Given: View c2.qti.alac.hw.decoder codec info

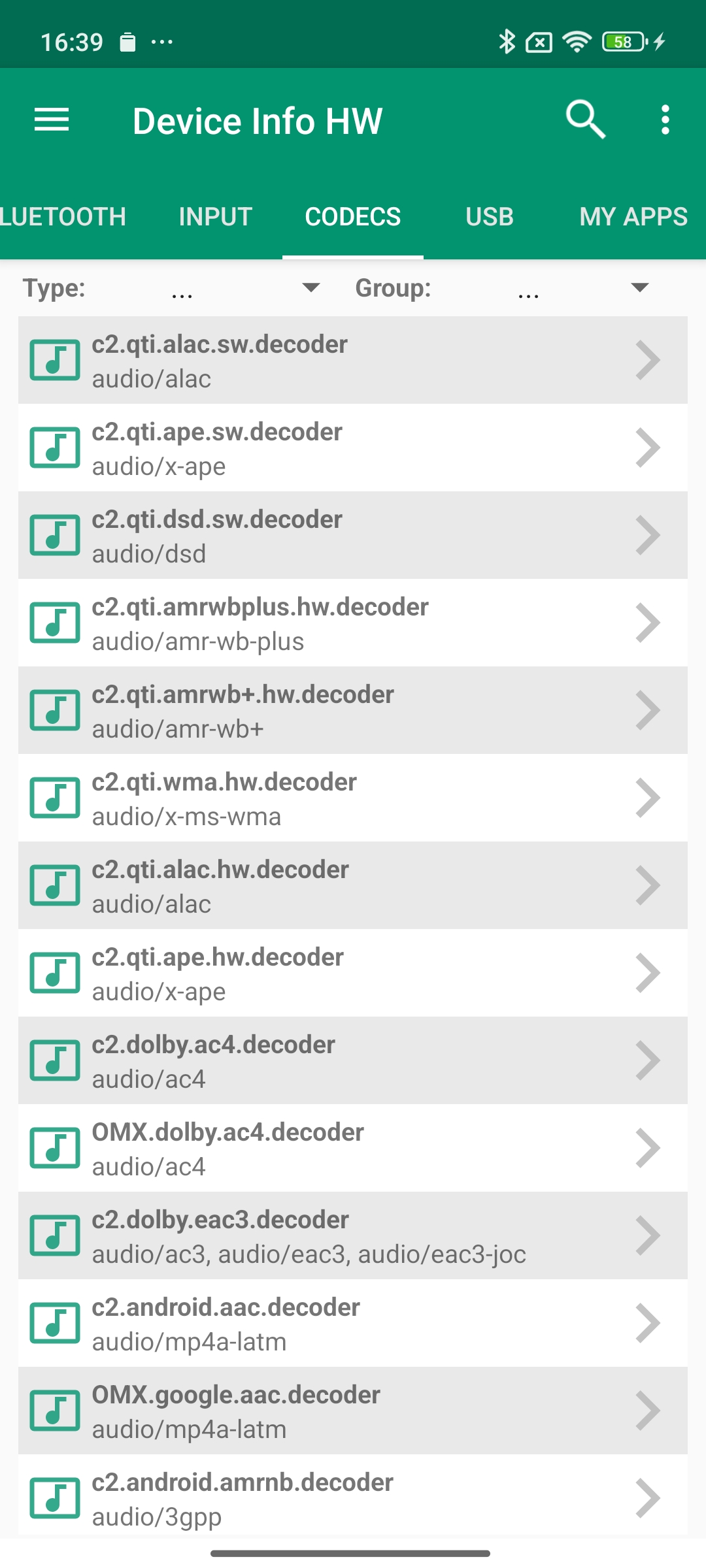Looking at the screenshot, I should (x=353, y=886).
